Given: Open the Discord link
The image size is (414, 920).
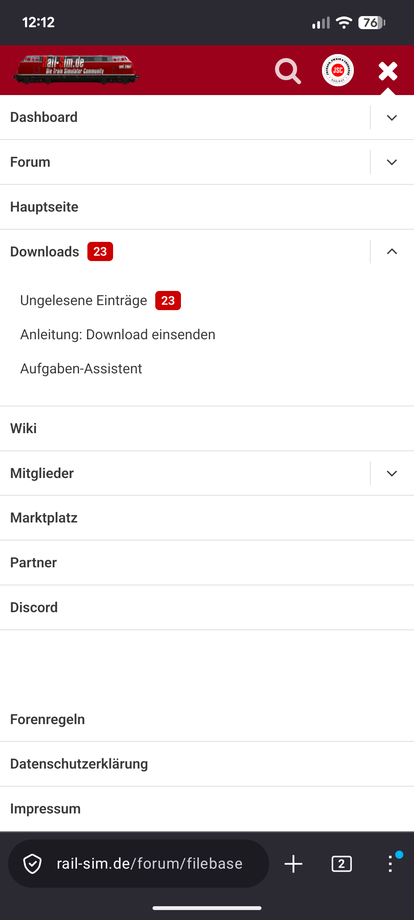Looking at the screenshot, I should tap(207, 607).
